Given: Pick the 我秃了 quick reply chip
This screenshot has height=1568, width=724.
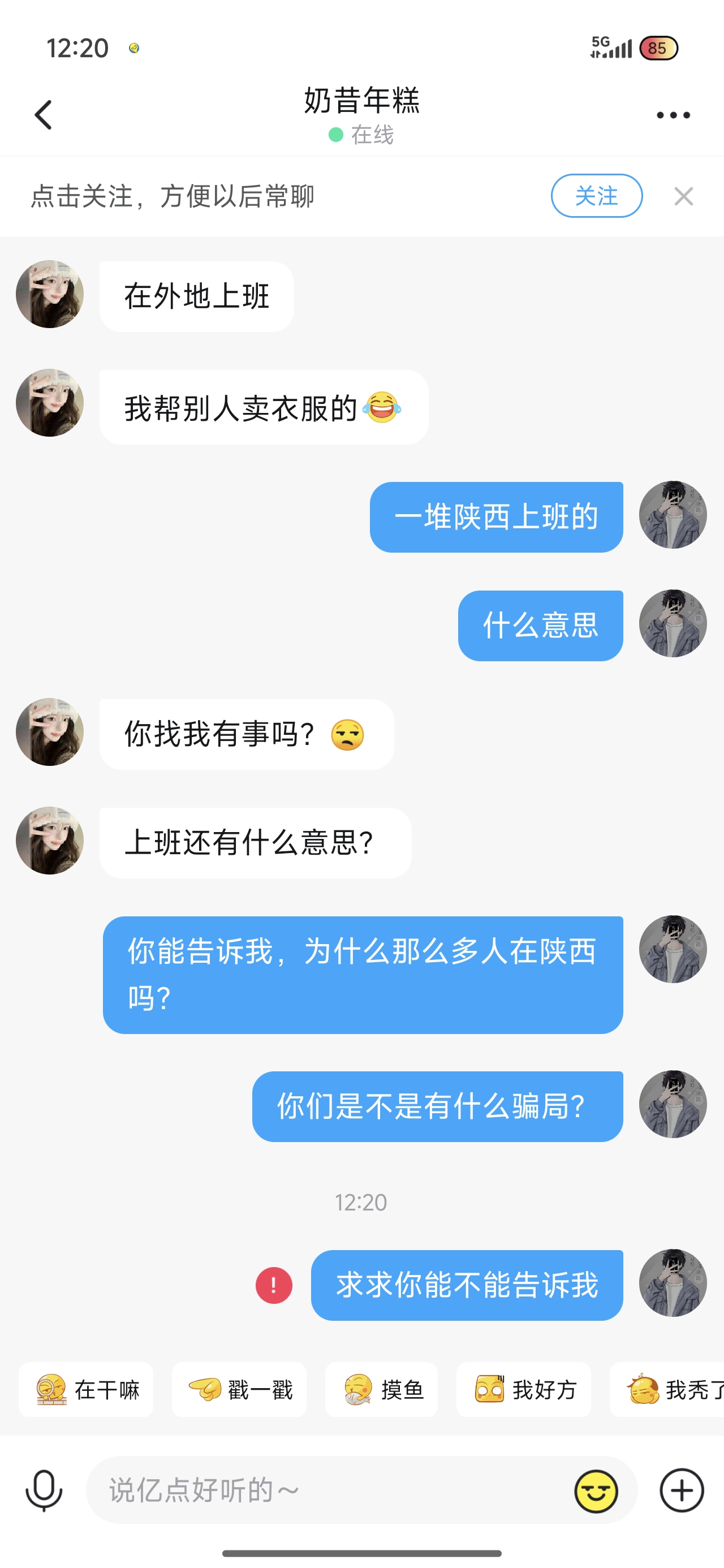Looking at the screenshot, I should 667,1390.
